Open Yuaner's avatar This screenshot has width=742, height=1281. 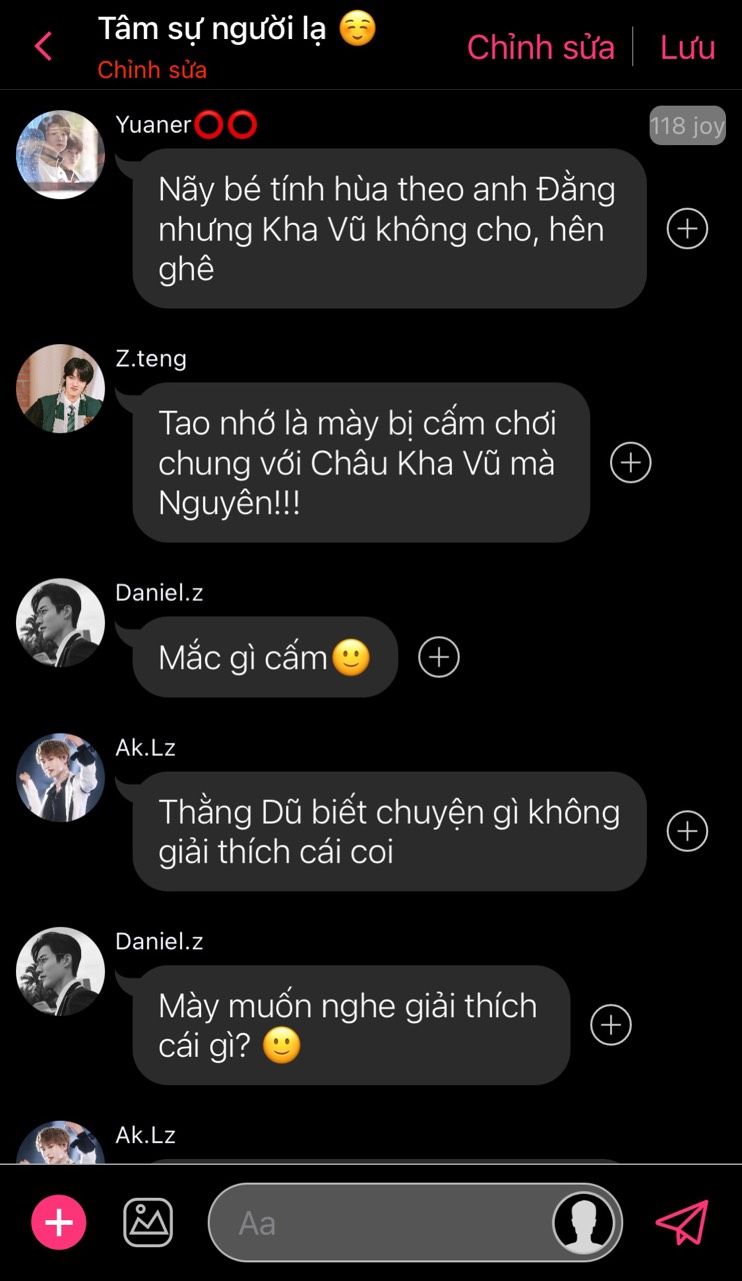pyautogui.click(x=60, y=154)
